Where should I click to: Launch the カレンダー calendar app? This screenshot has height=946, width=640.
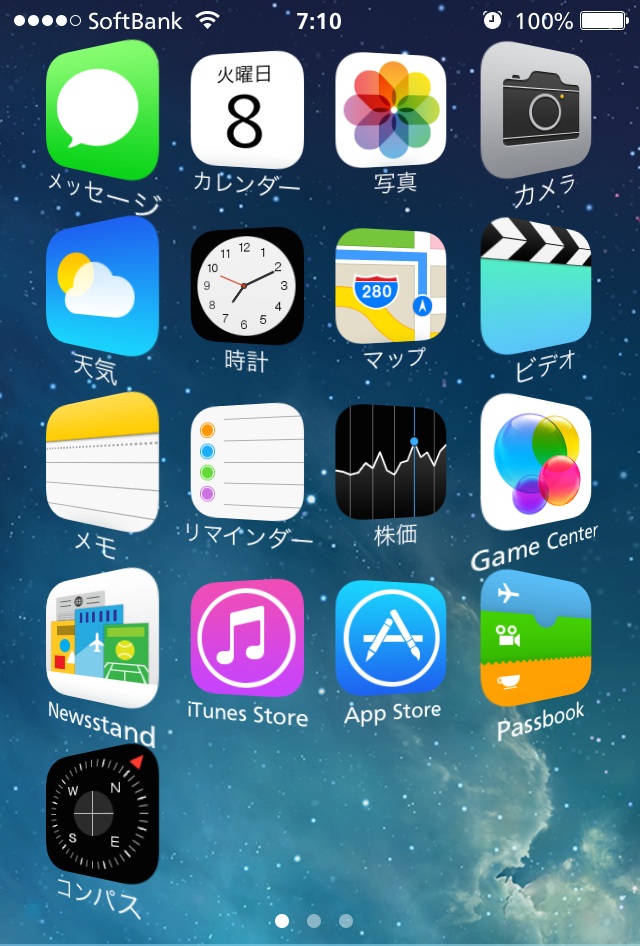(x=246, y=110)
